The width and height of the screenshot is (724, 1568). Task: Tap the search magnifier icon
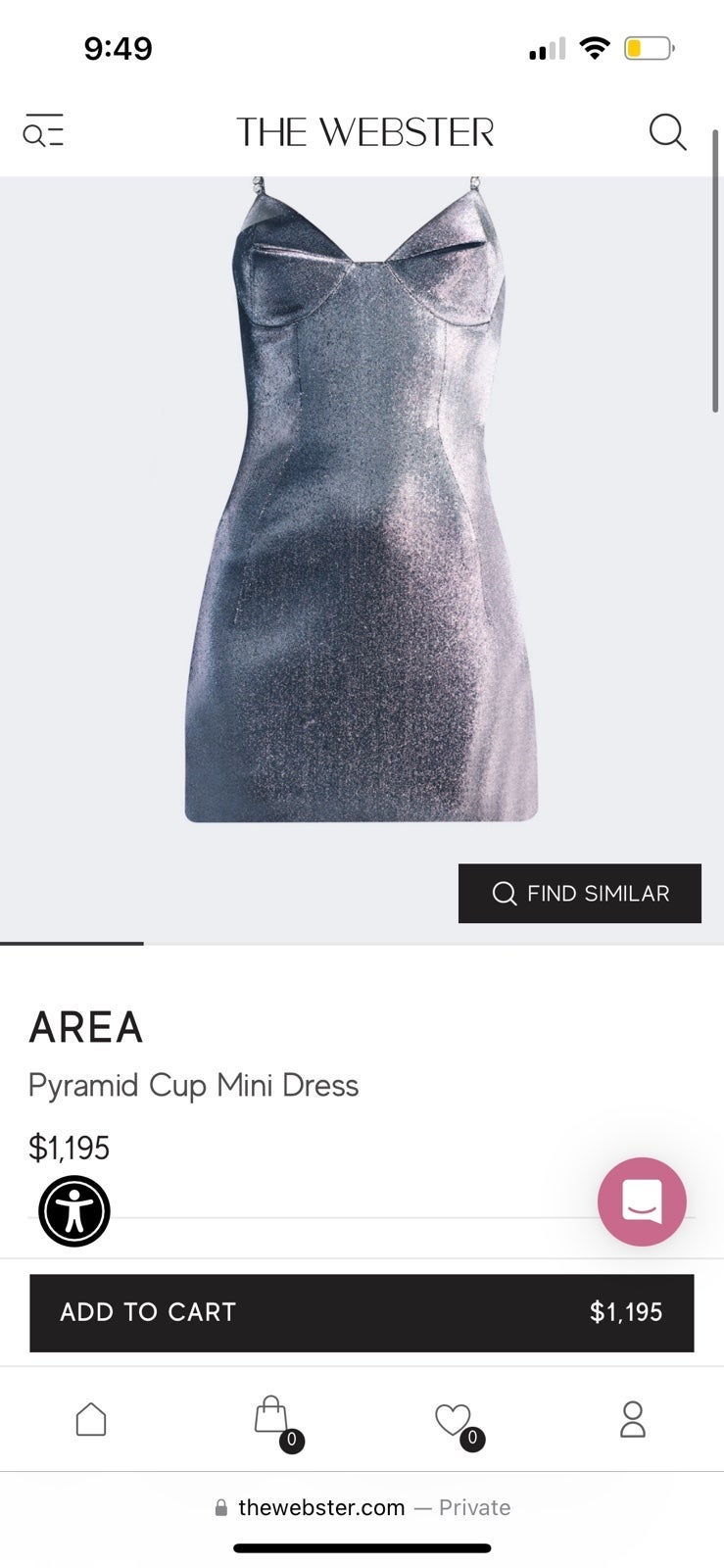[x=667, y=131]
